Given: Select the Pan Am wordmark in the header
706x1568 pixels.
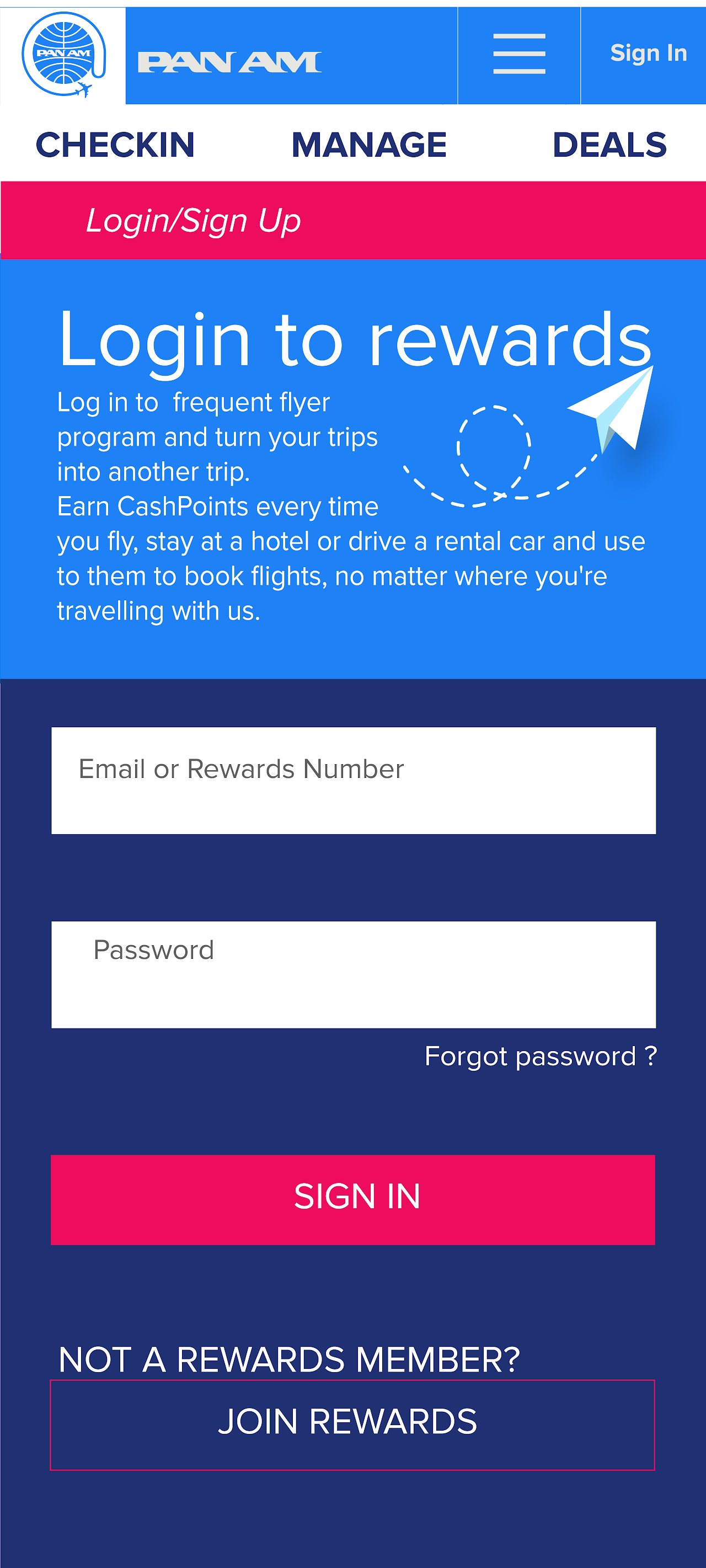Looking at the screenshot, I should click(x=228, y=59).
